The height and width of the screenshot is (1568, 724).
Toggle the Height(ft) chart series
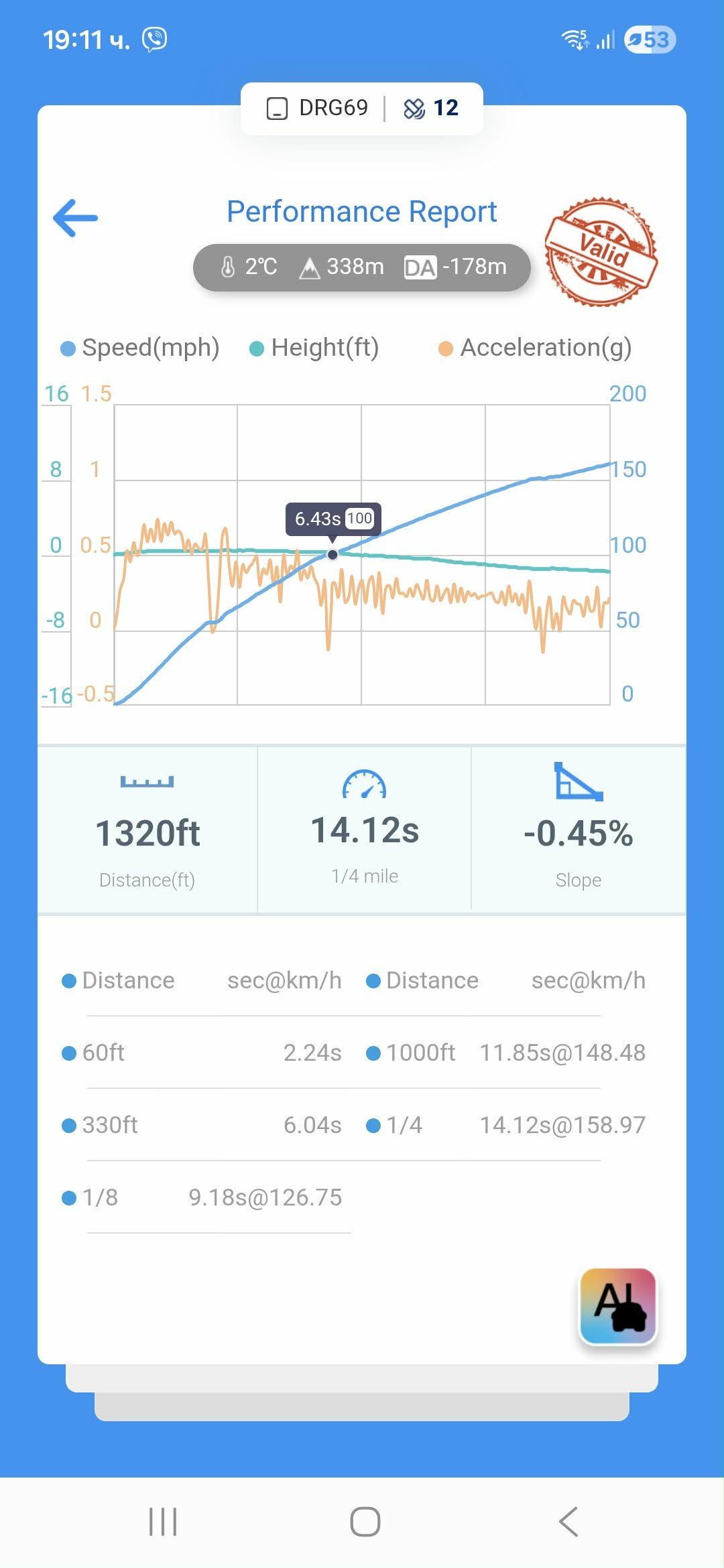tap(314, 348)
